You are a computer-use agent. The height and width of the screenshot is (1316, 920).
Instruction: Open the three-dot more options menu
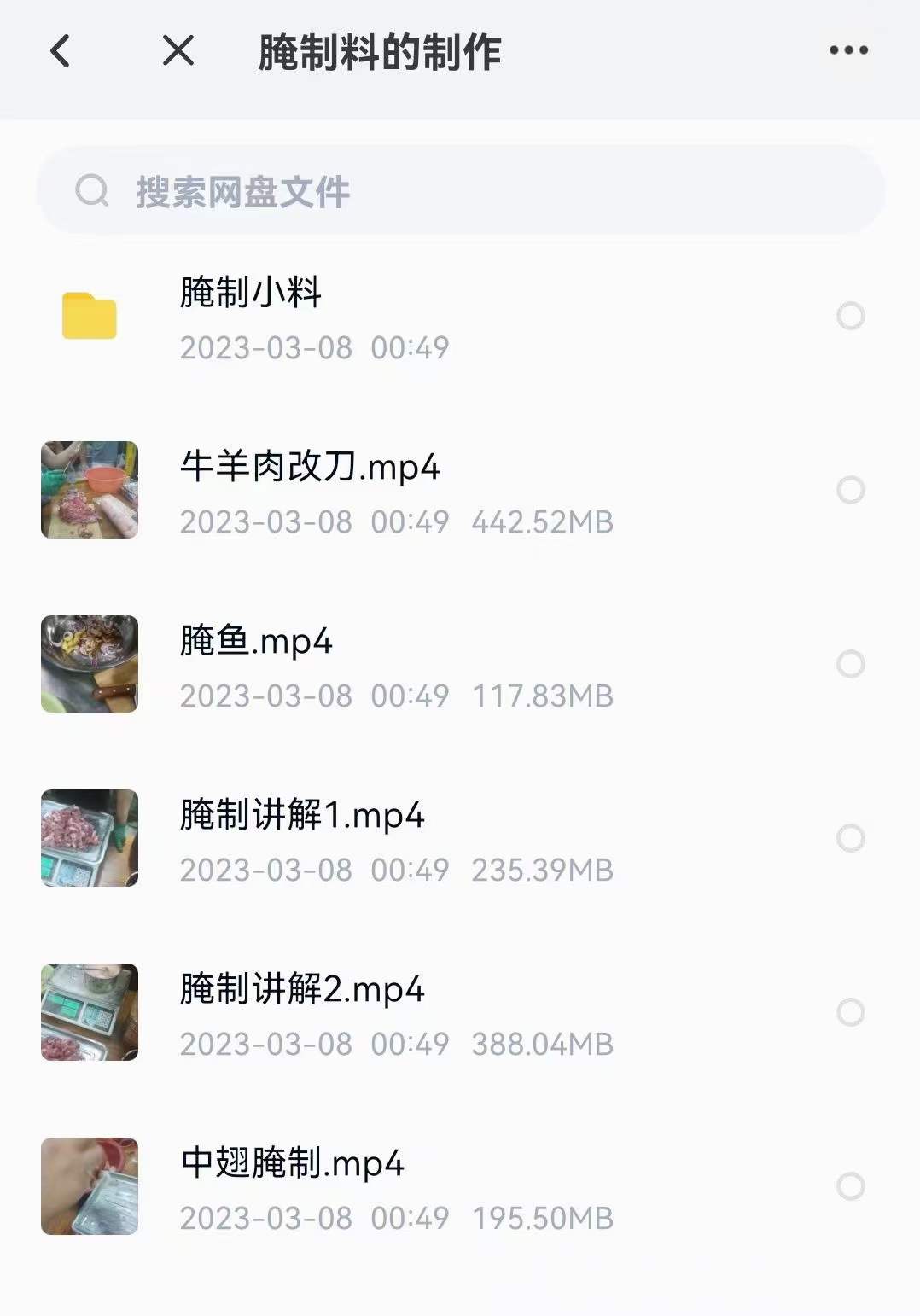(846, 51)
